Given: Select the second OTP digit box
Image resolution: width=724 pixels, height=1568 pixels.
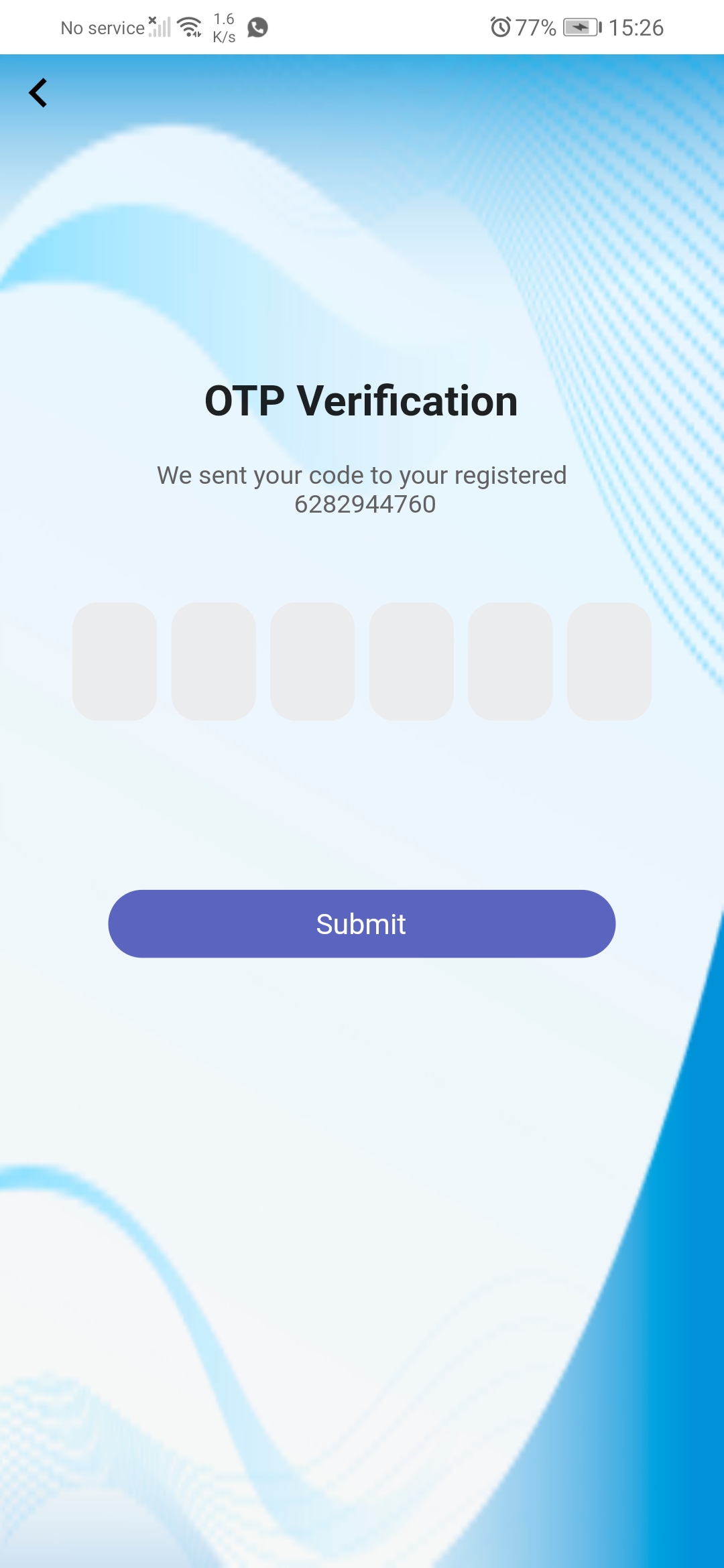Looking at the screenshot, I should coord(214,661).
